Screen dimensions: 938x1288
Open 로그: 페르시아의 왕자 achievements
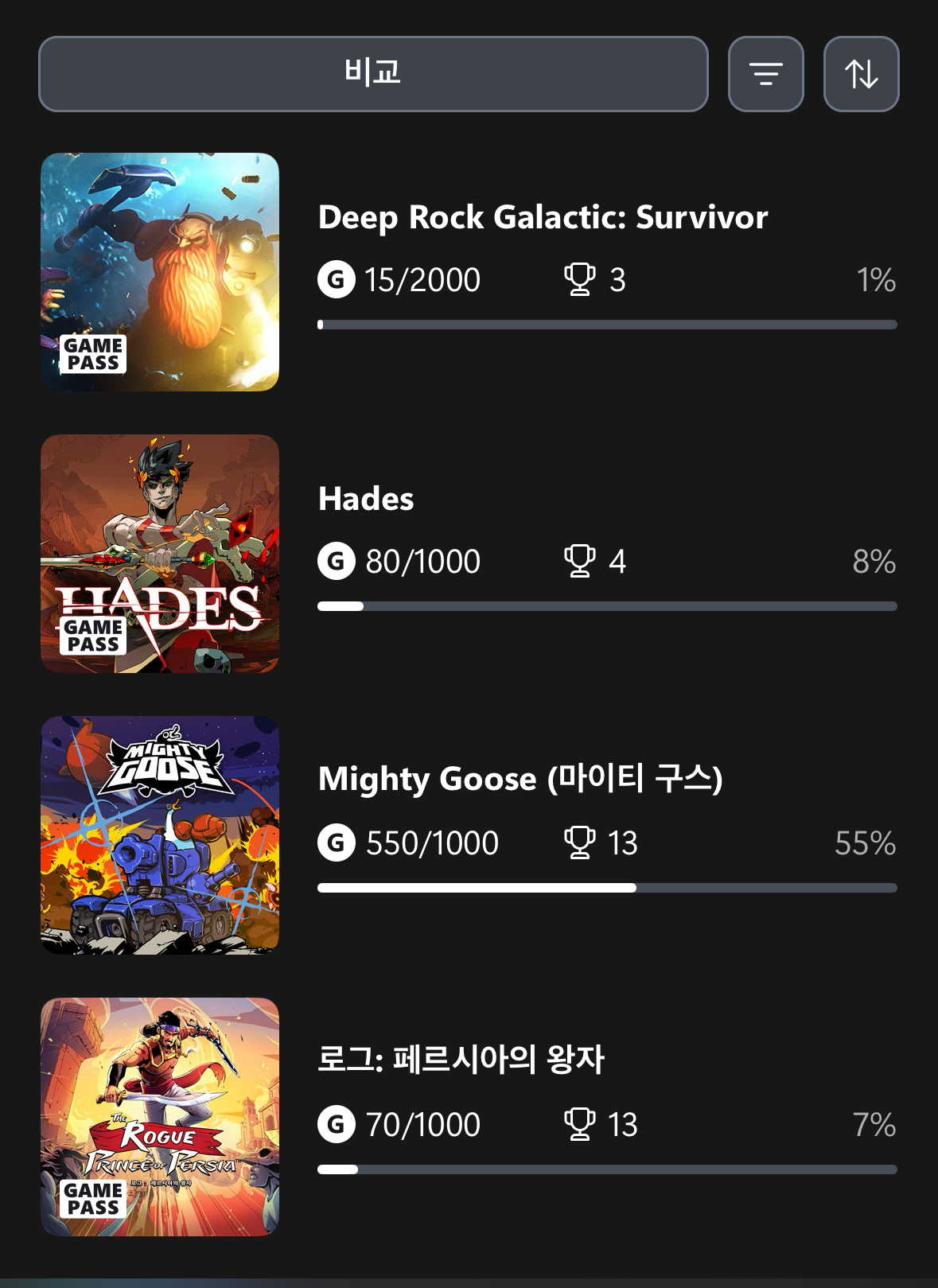[x=461, y=1060]
